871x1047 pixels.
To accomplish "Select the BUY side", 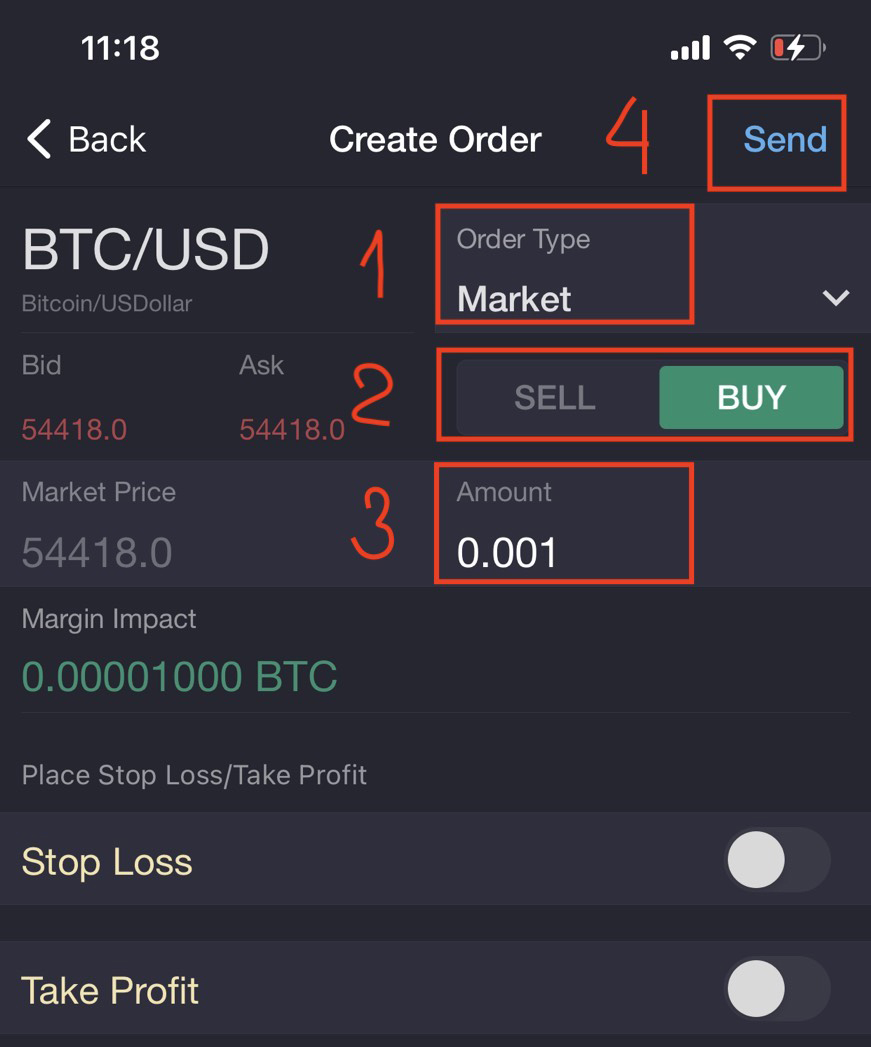I will (750, 397).
